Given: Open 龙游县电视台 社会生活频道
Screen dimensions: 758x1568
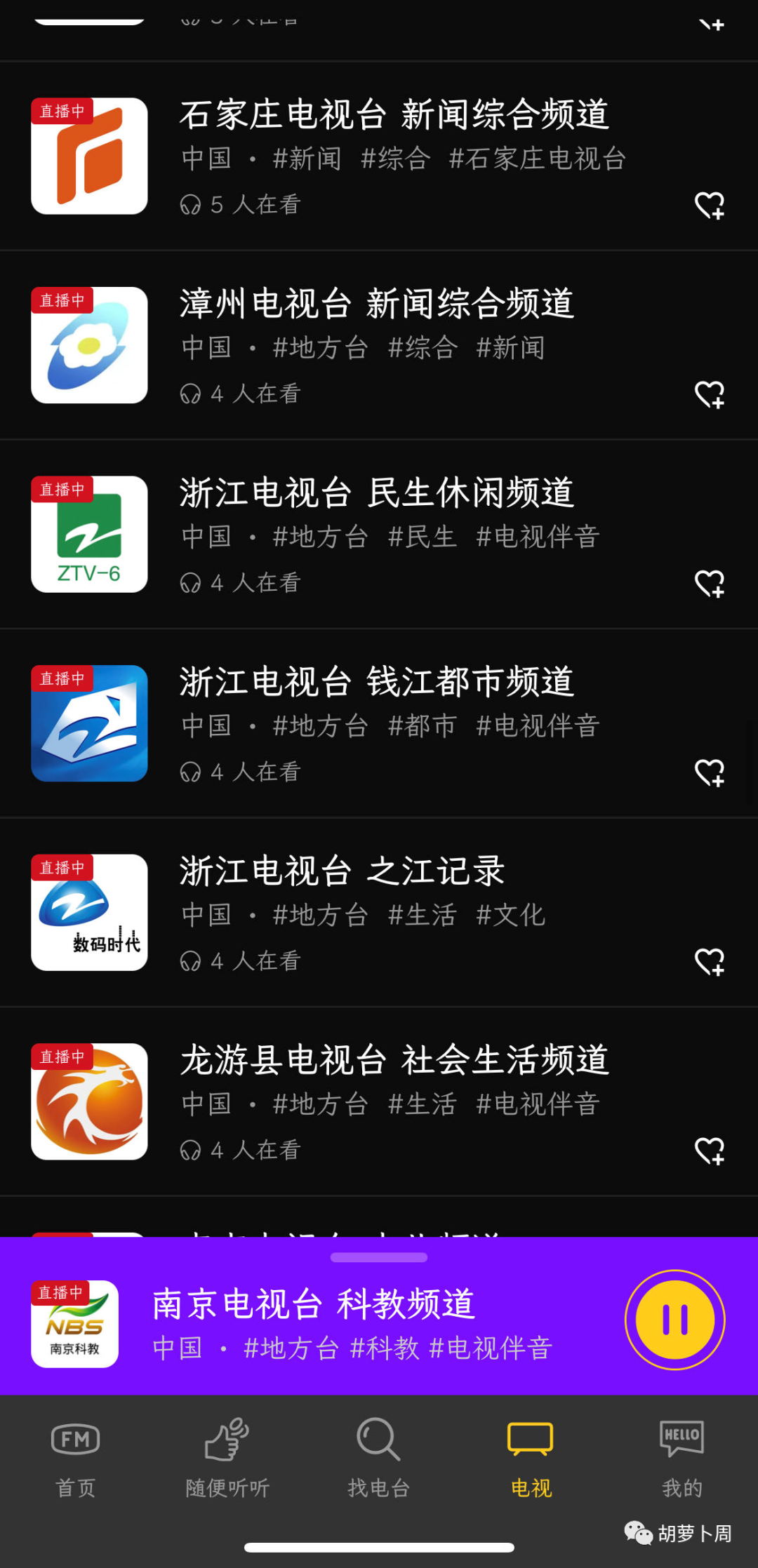Looking at the screenshot, I should click(x=393, y=1061).
